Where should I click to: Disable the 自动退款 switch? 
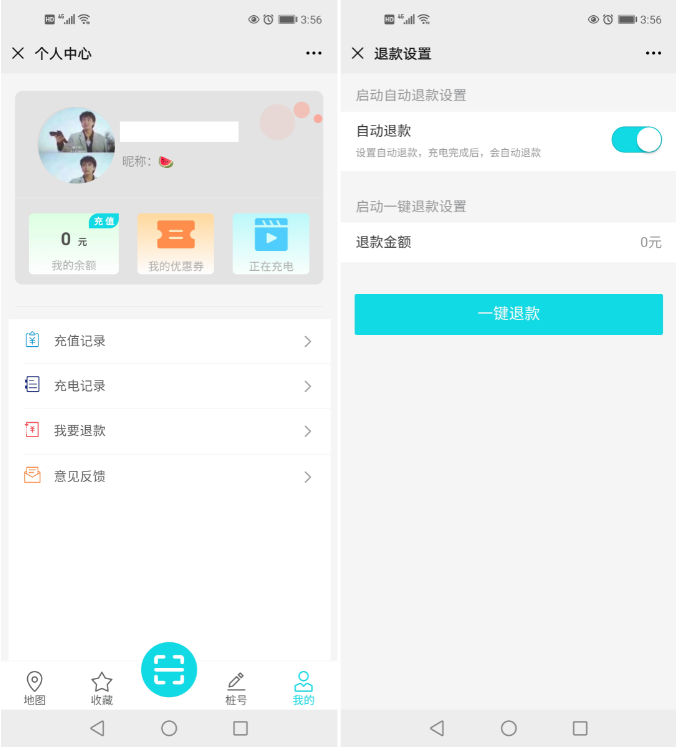click(637, 140)
